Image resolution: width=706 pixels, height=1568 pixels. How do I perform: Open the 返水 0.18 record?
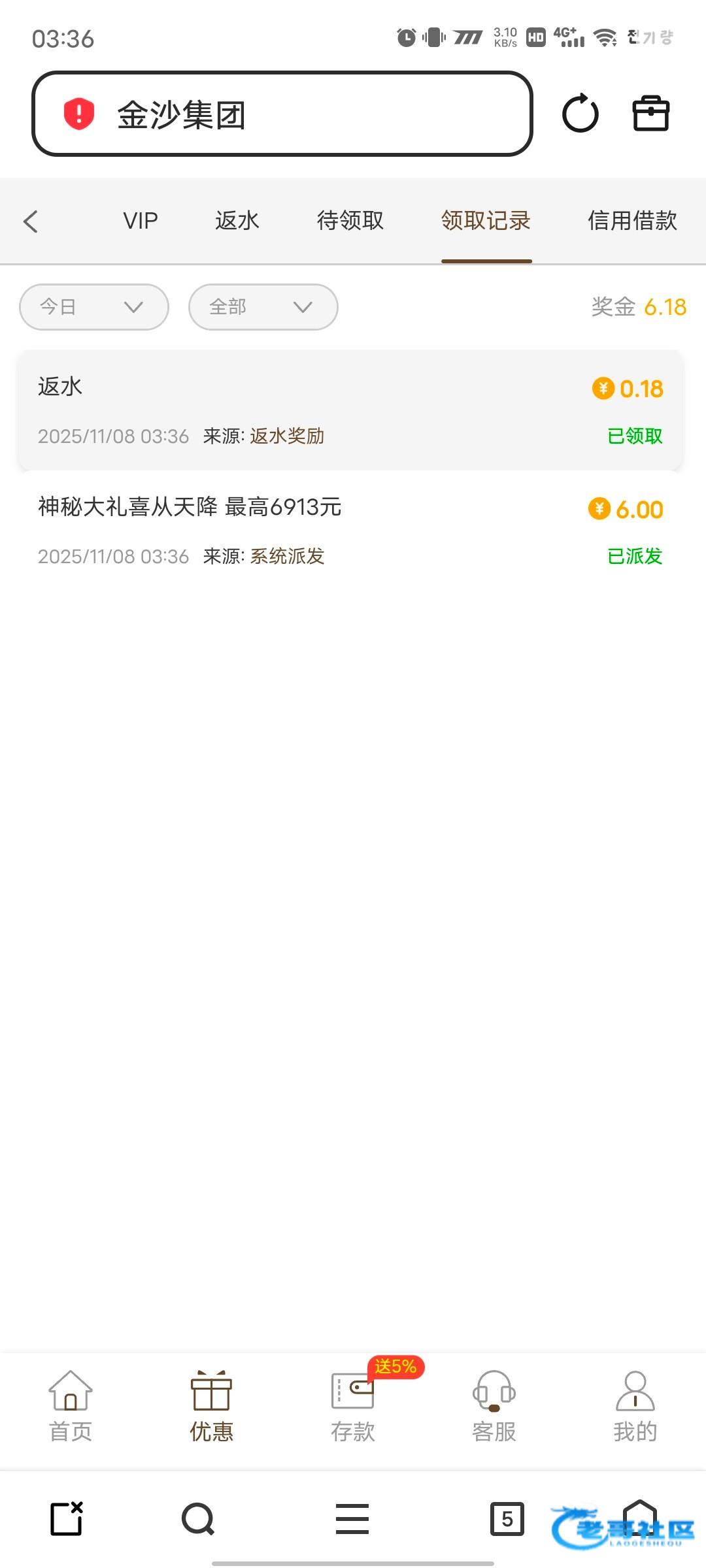tap(350, 410)
